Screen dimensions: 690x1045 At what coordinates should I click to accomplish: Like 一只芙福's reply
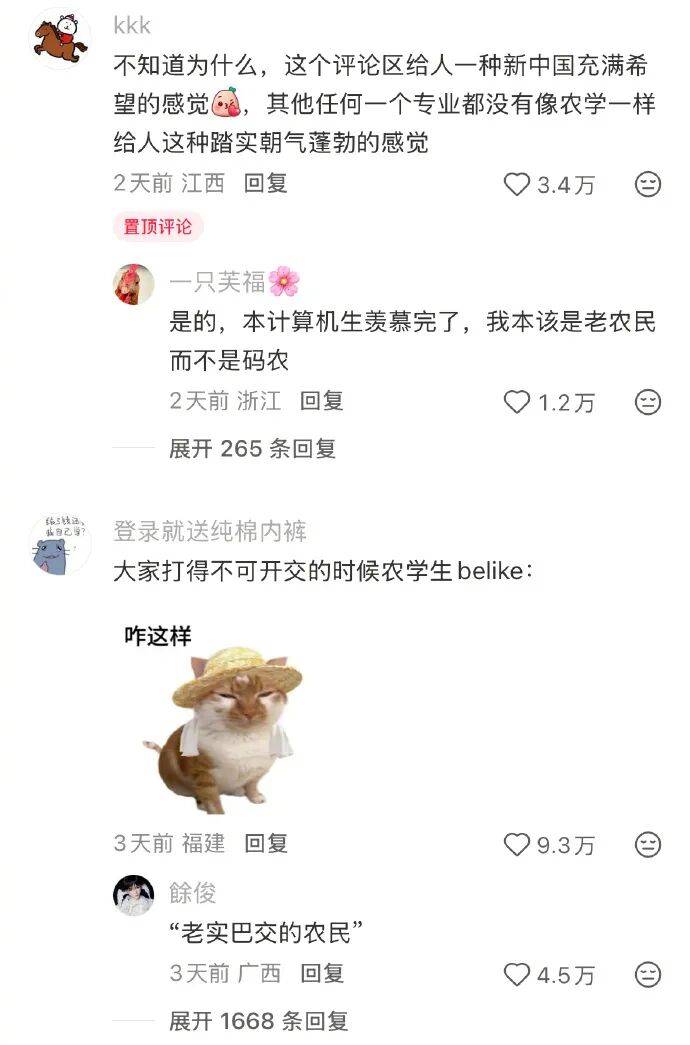point(516,402)
